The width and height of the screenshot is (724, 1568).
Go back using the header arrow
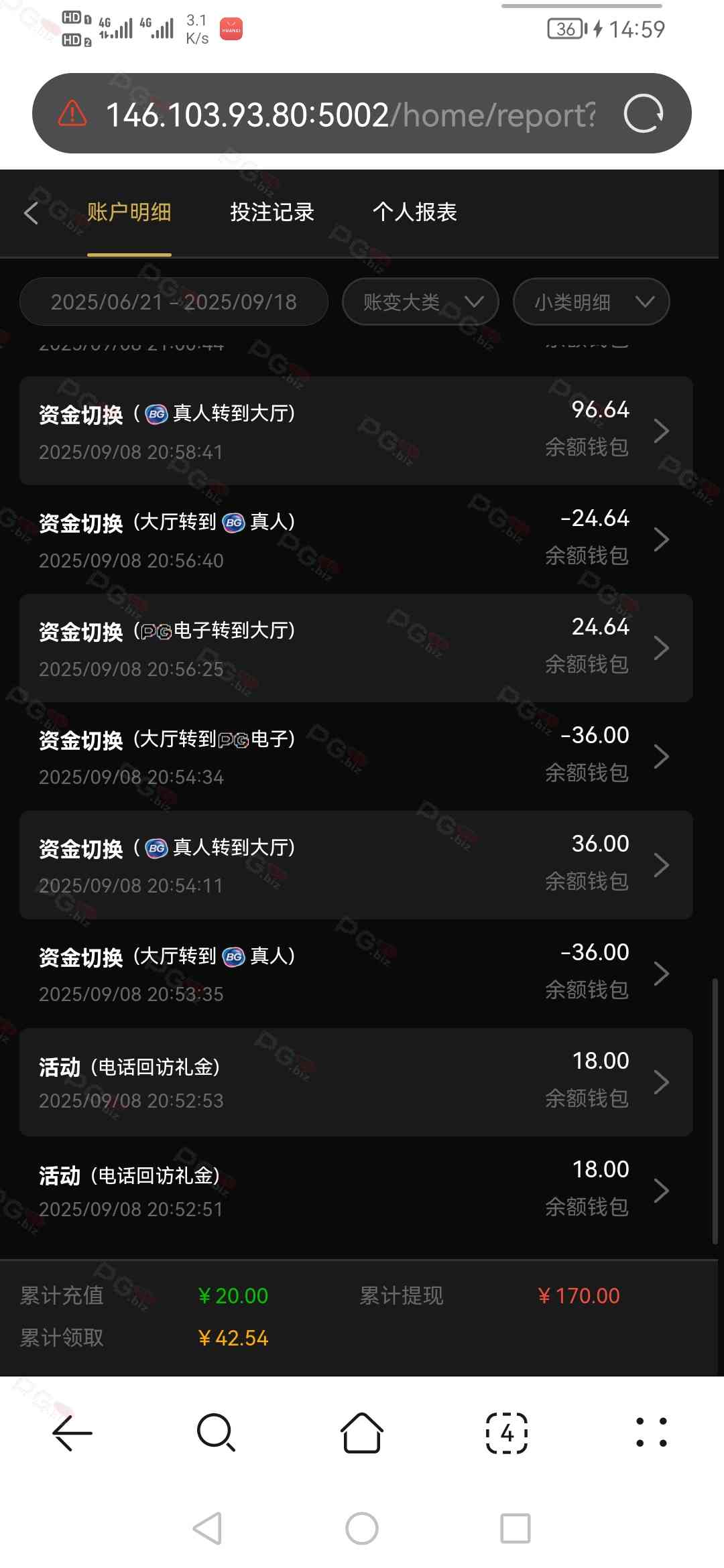(31, 213)
